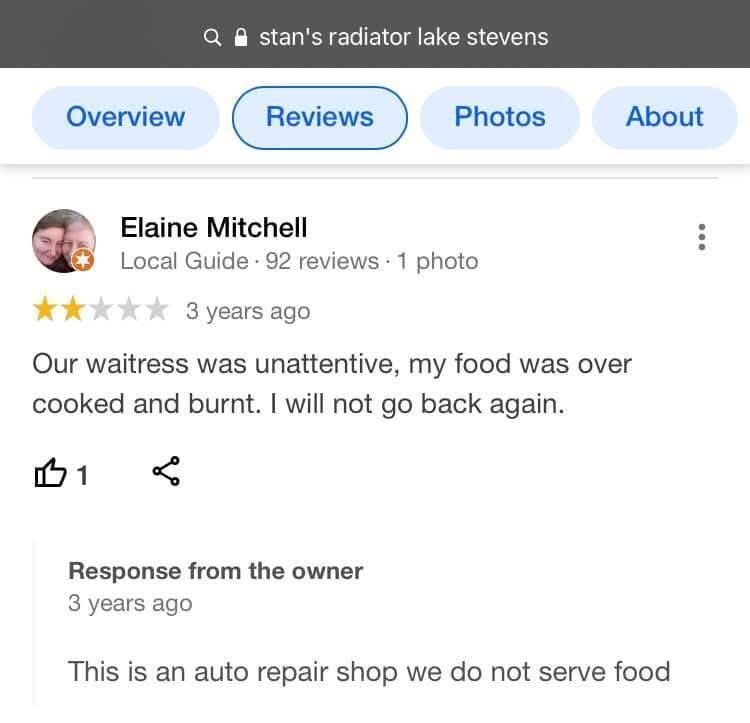Viewport: 750px width, 723px height.
Task: Share Elaine Mitchell's review
Action: [x=166, y=471]
